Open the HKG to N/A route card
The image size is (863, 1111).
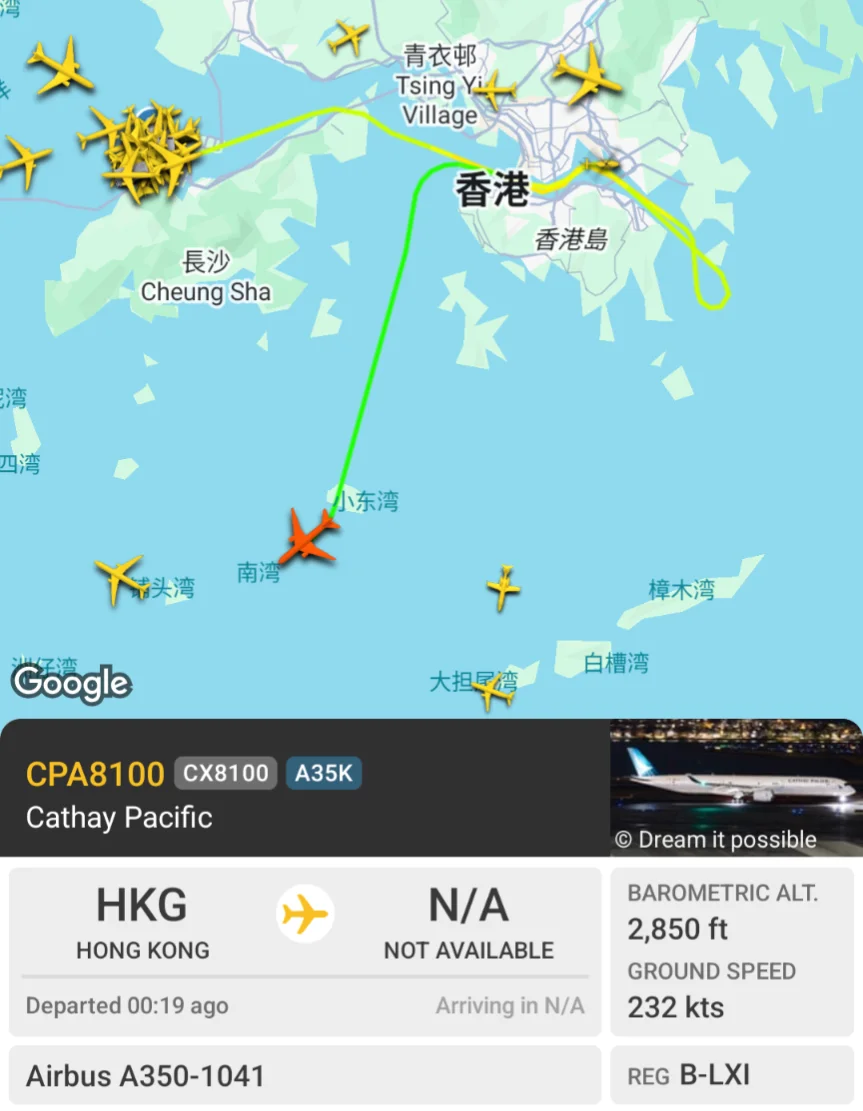click(305, 950)
